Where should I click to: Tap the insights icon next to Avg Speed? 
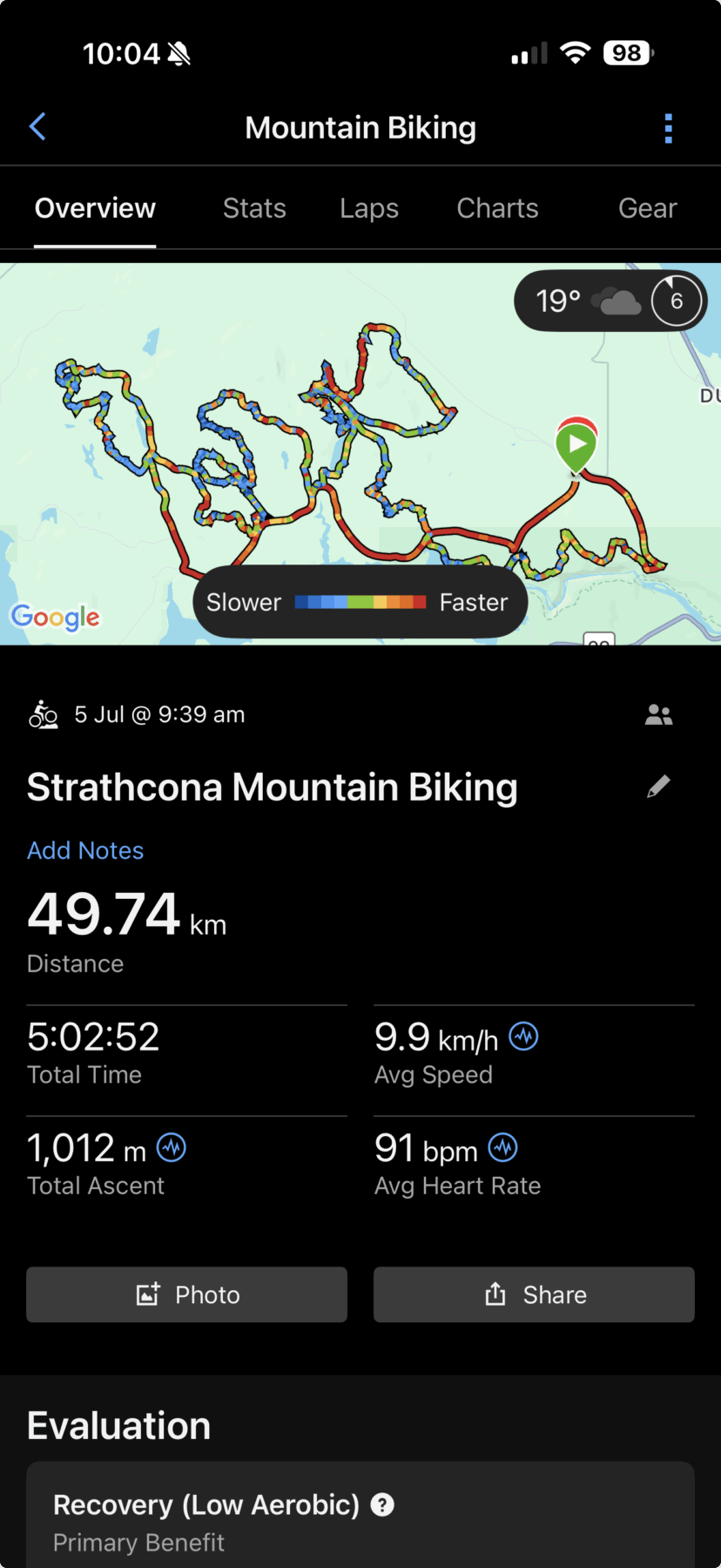523,1037
